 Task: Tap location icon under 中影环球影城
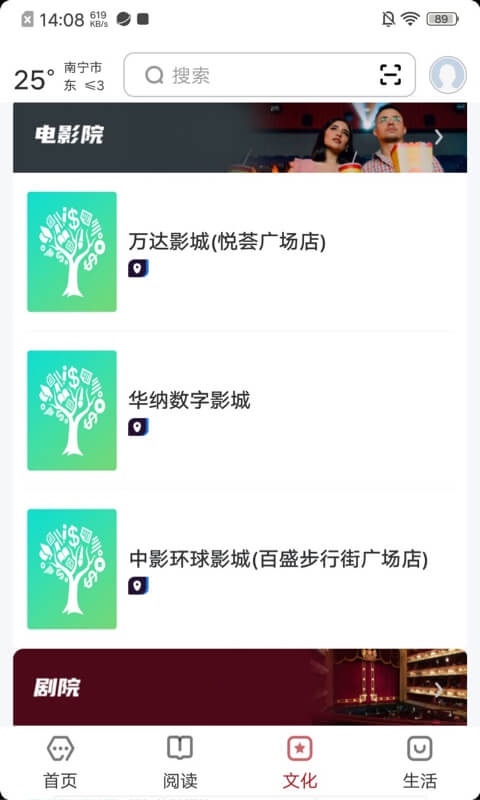point(138,586)
